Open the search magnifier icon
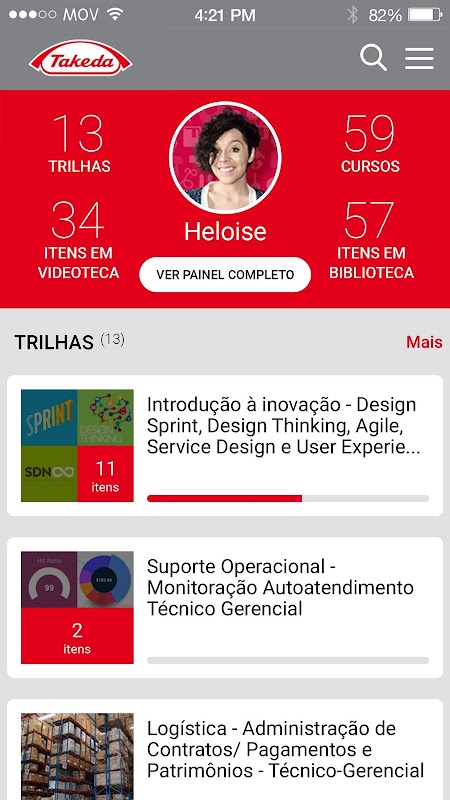This screenshot has height=800, width=450. click(x=373, y=58)
